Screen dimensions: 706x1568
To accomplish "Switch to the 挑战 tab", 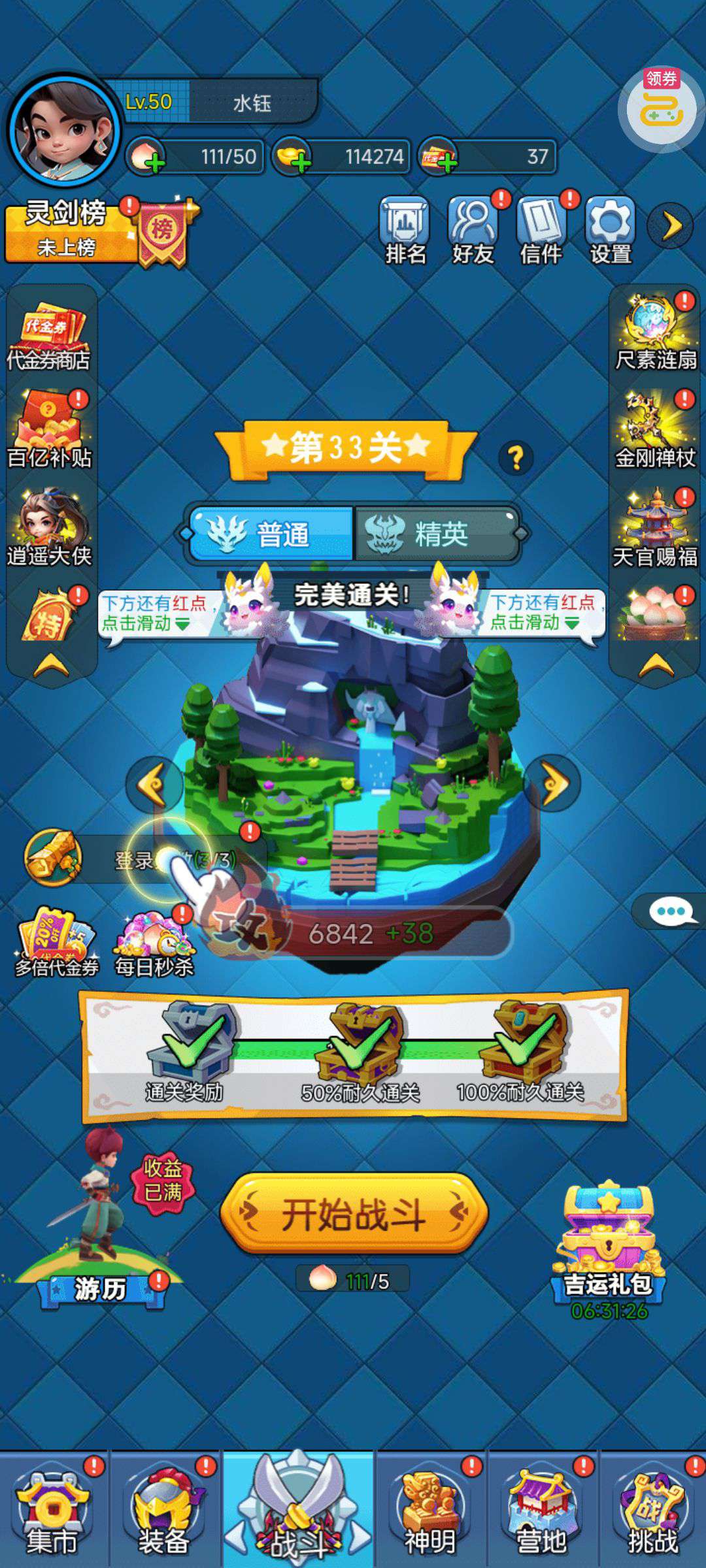I will click(652, 1509).
